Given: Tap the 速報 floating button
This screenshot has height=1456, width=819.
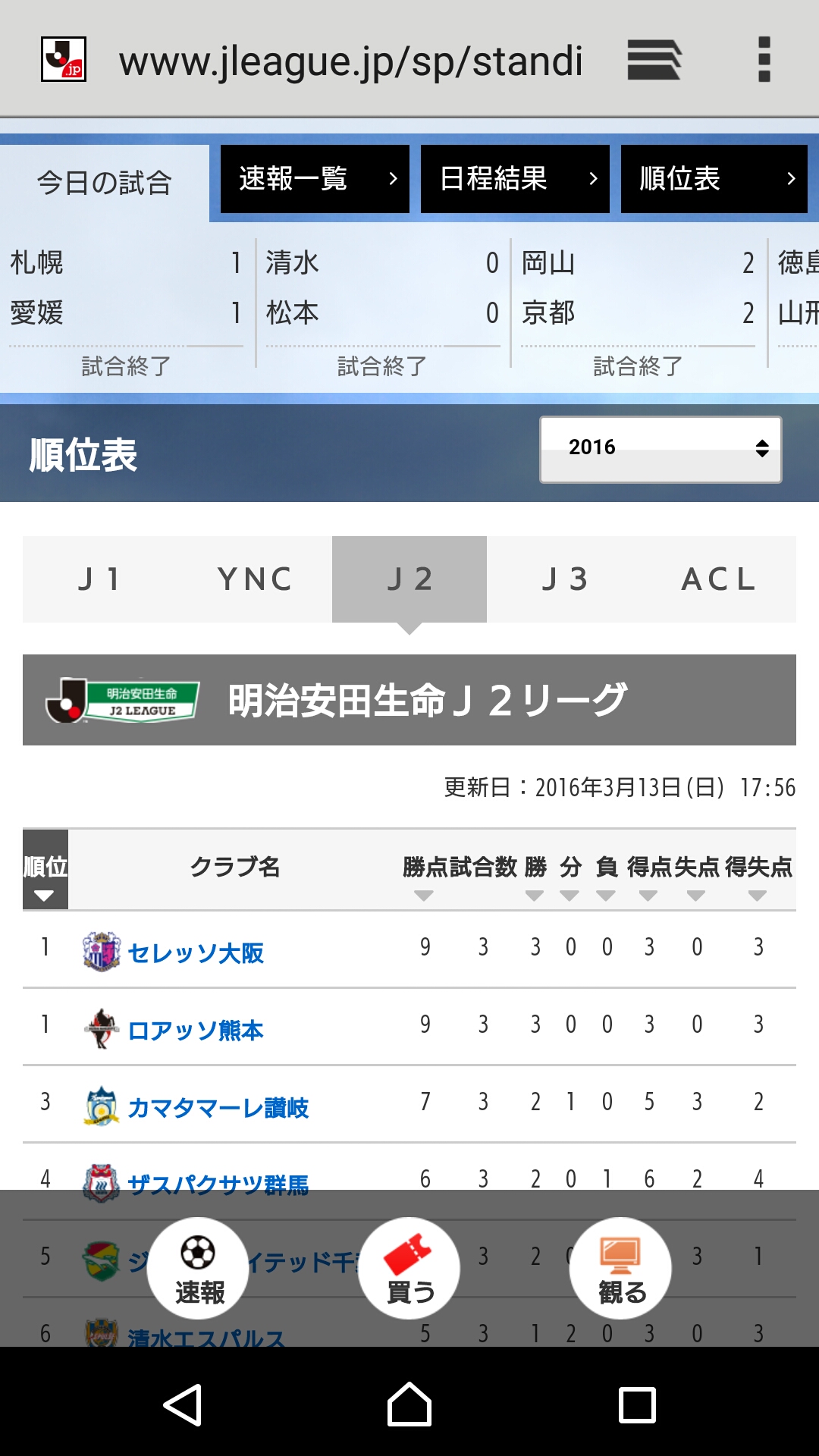Looking at the screenshot, I should pyautogui.click(x=198, y=1268).
